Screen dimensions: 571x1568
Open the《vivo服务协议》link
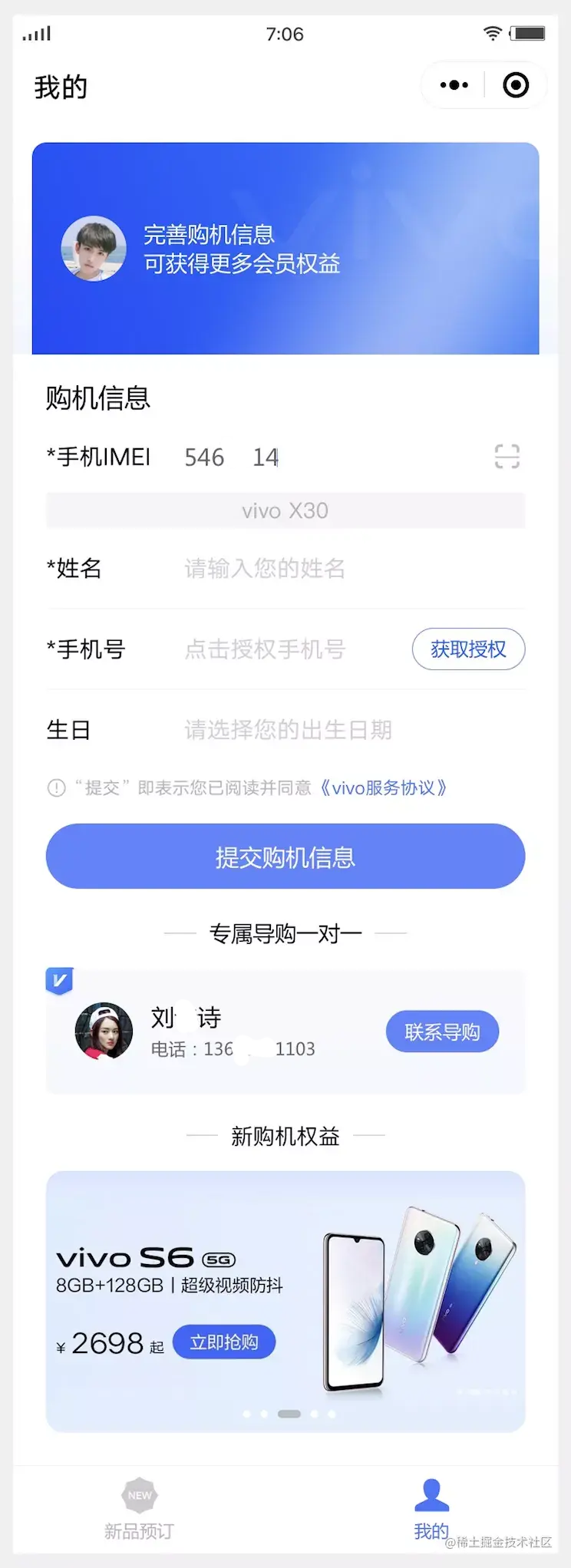click(383, 788)
